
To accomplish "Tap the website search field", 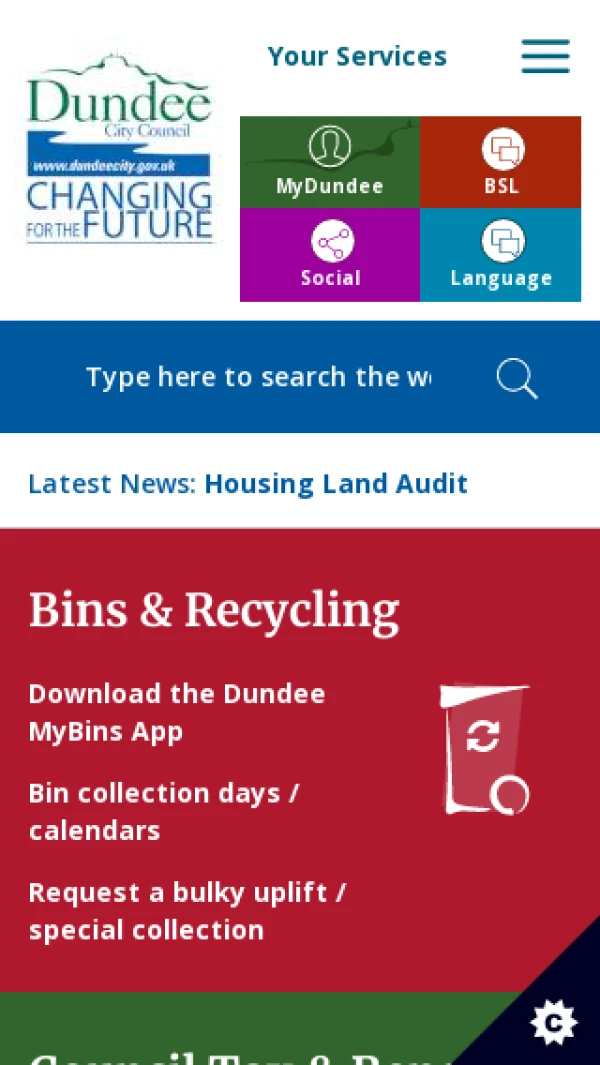I will coord(259,377).
